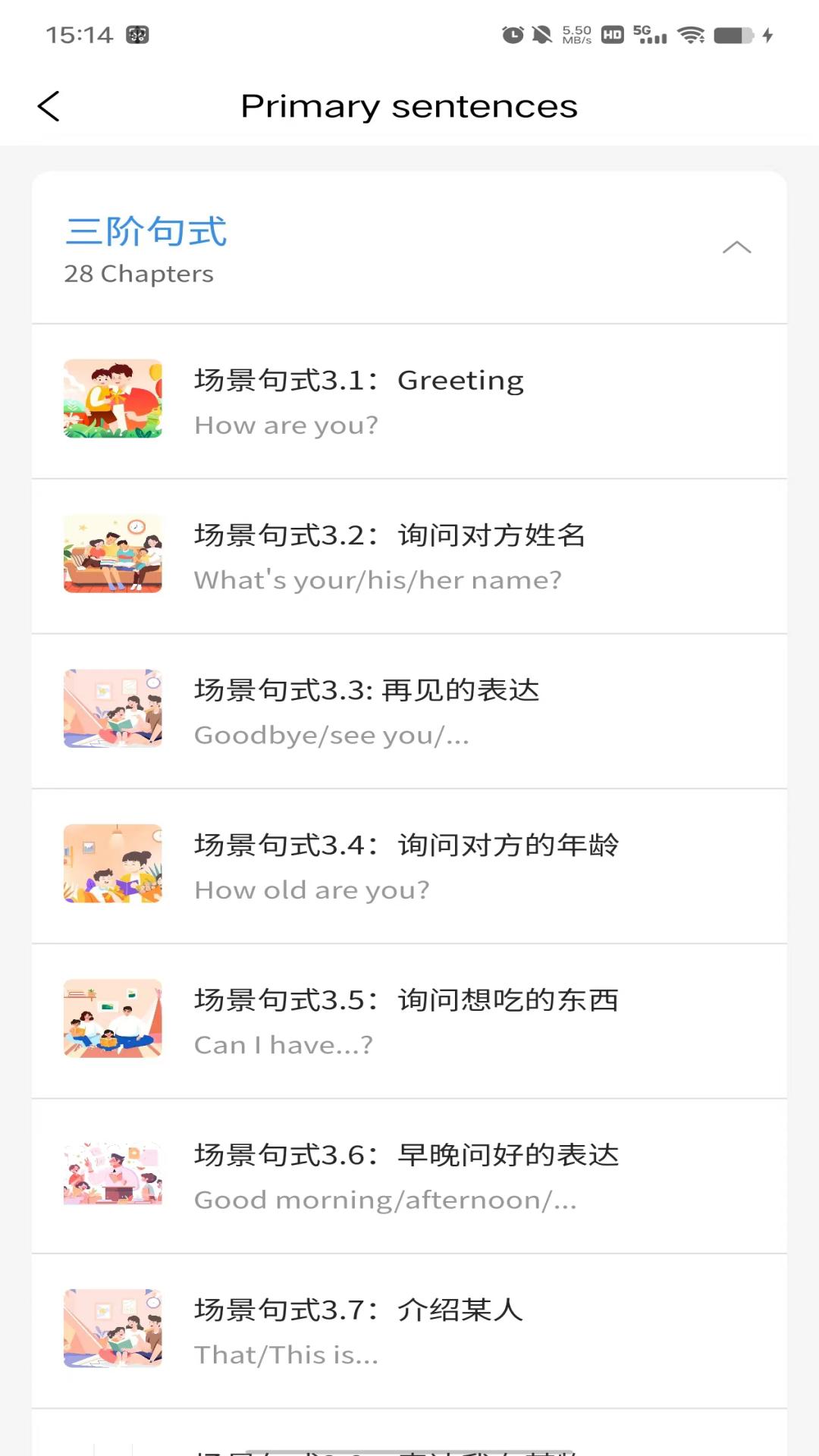Screen dimensions: 819x1456
Task: Tap the '28 Chapters' label
Action: point(138,274)
